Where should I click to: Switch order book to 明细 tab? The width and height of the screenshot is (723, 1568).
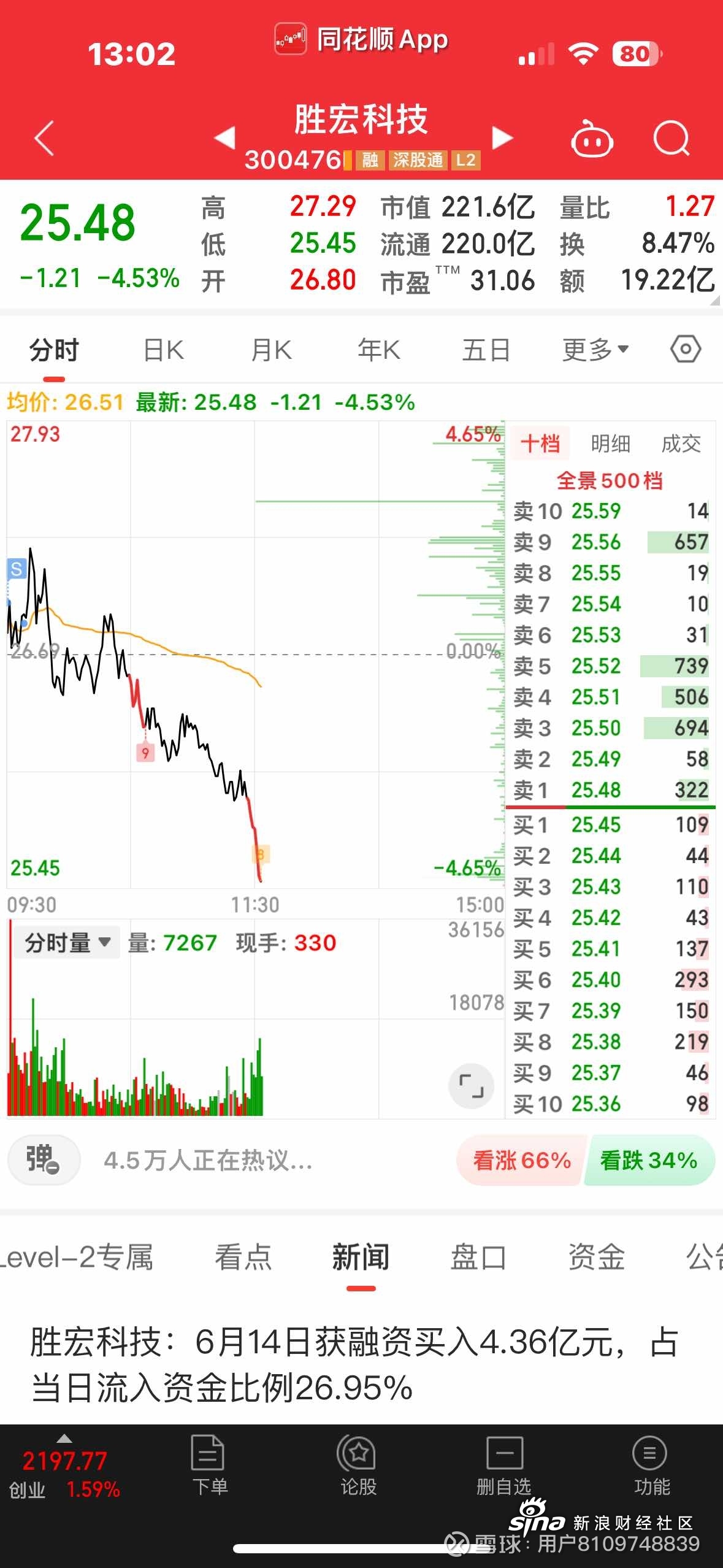610,443
